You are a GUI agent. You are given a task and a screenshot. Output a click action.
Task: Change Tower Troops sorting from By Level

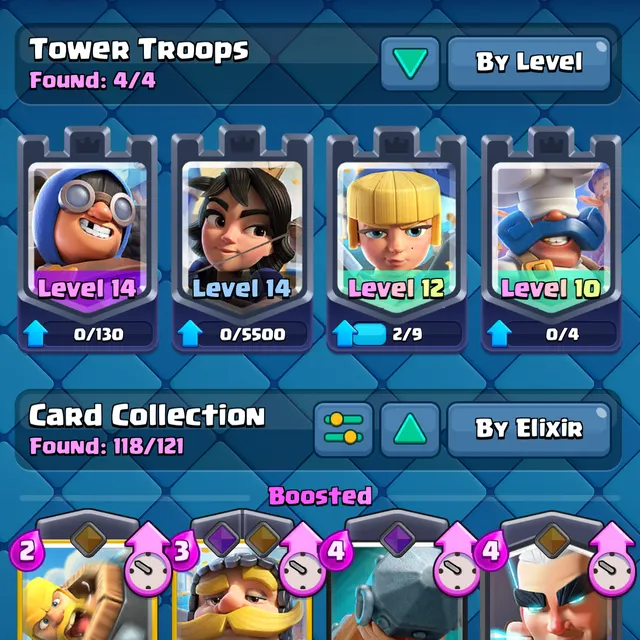pos(528,63)
